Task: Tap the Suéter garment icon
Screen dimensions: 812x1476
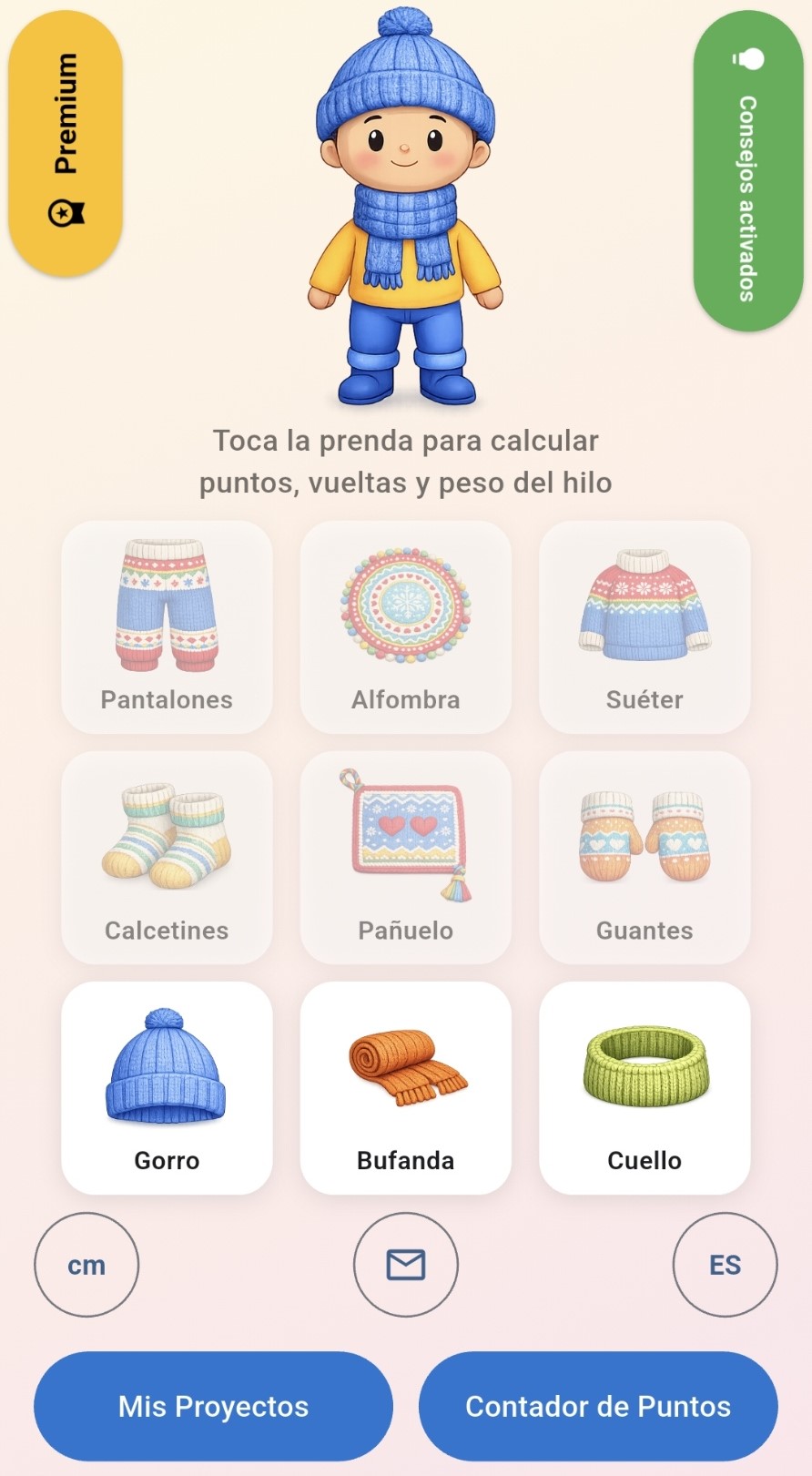Action: [645, 601]
